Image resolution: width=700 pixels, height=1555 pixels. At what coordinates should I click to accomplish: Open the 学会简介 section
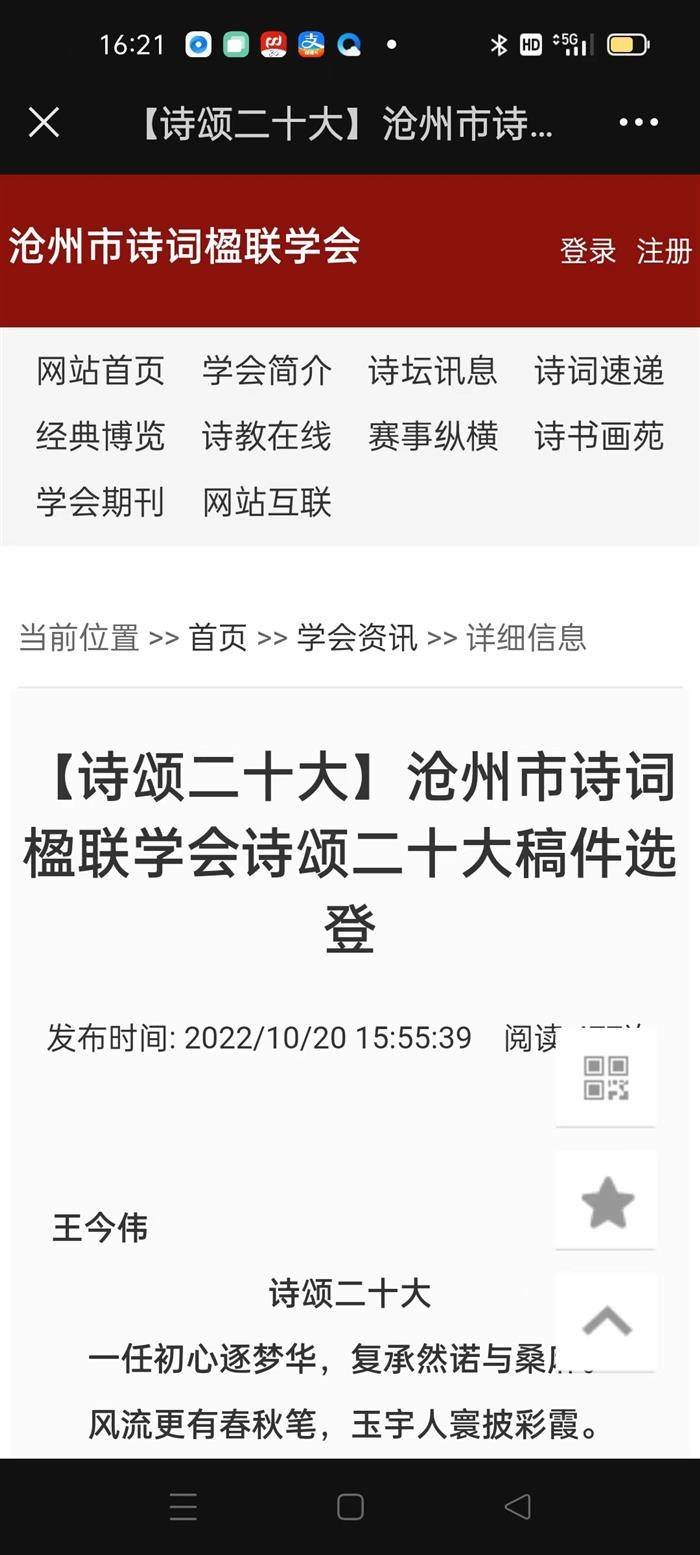pos(266,371)
